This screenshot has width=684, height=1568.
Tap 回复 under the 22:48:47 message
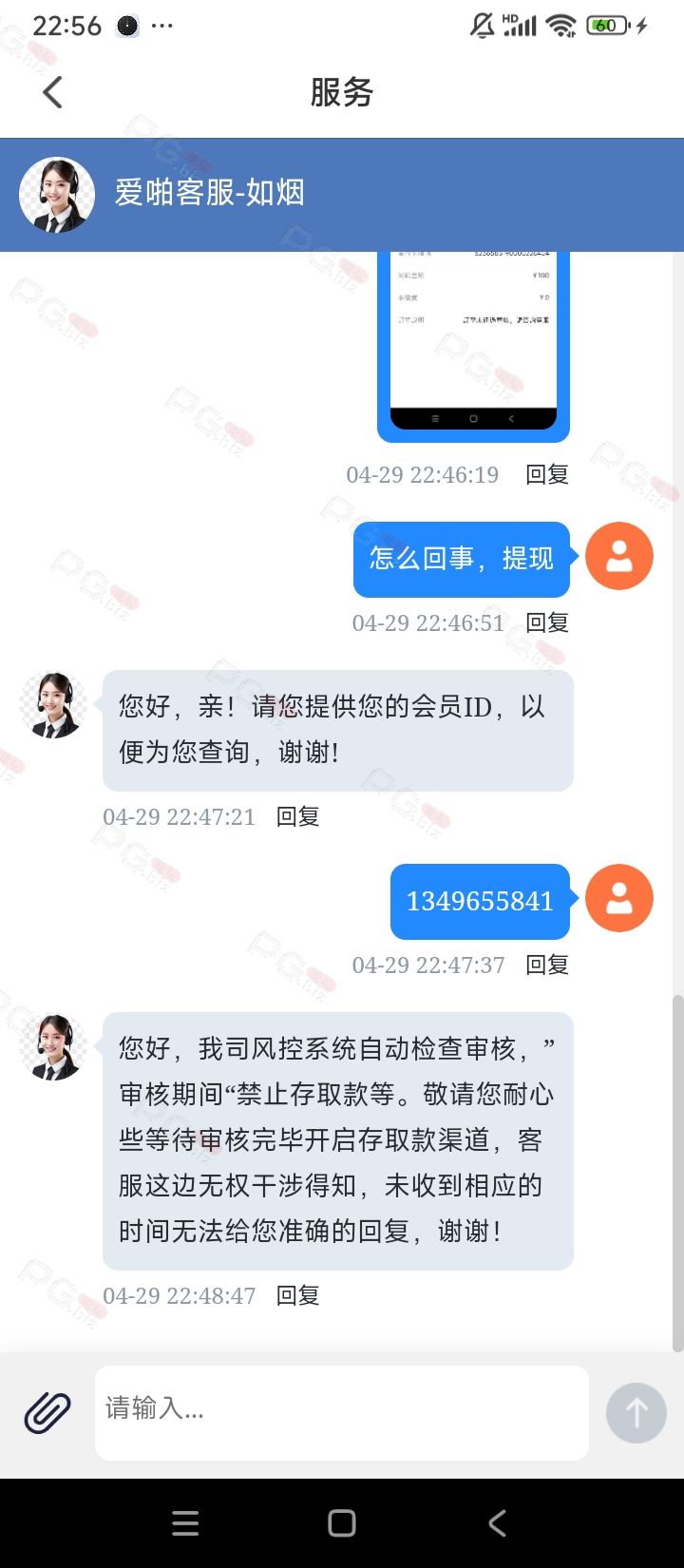[x=297, y=1295]
